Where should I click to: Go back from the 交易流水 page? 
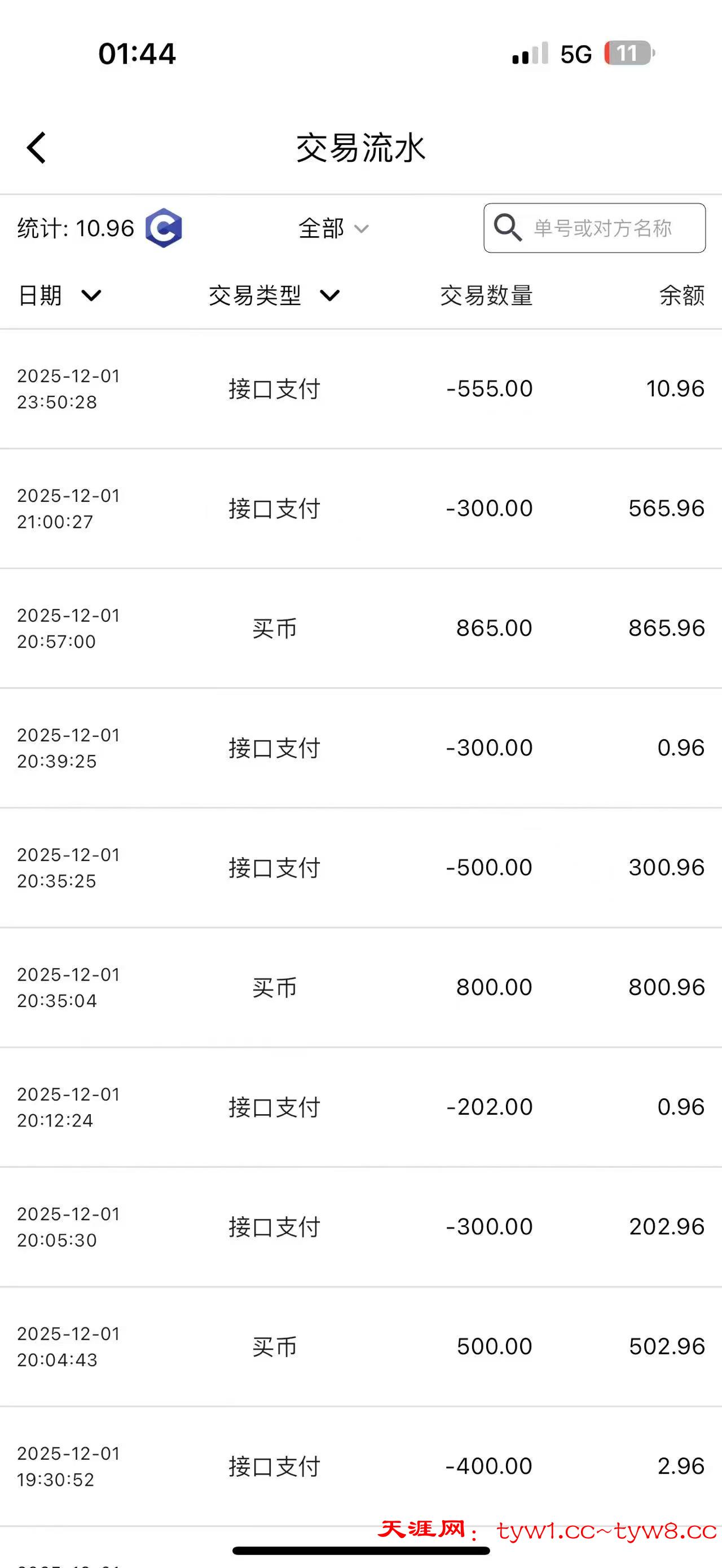coord(37,148)
